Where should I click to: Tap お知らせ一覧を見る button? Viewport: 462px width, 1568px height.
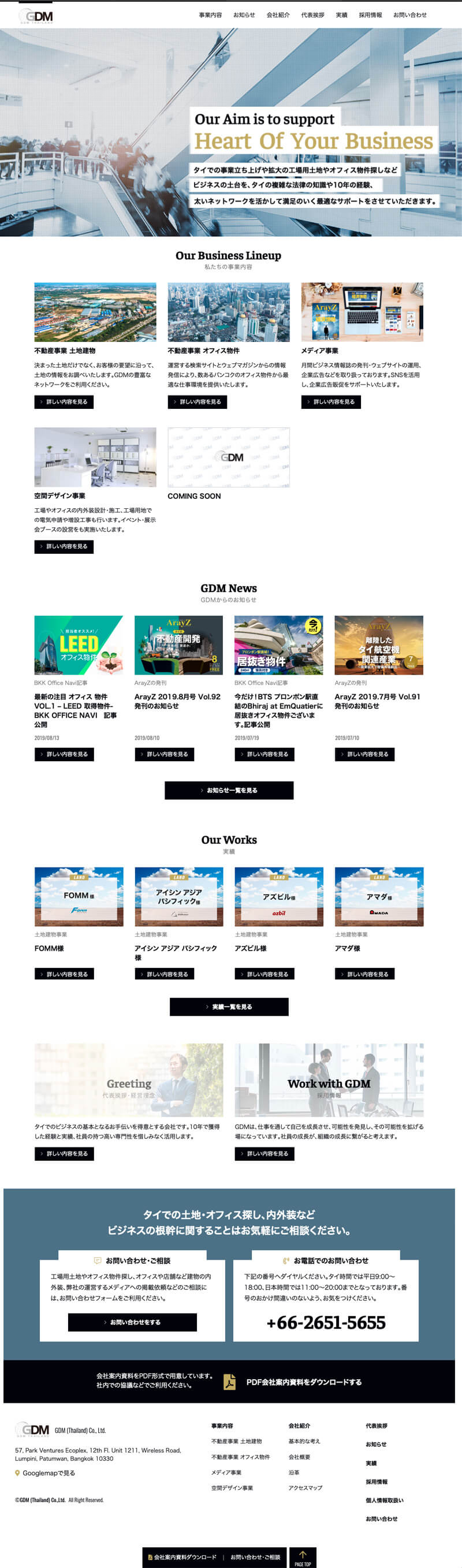229,790
